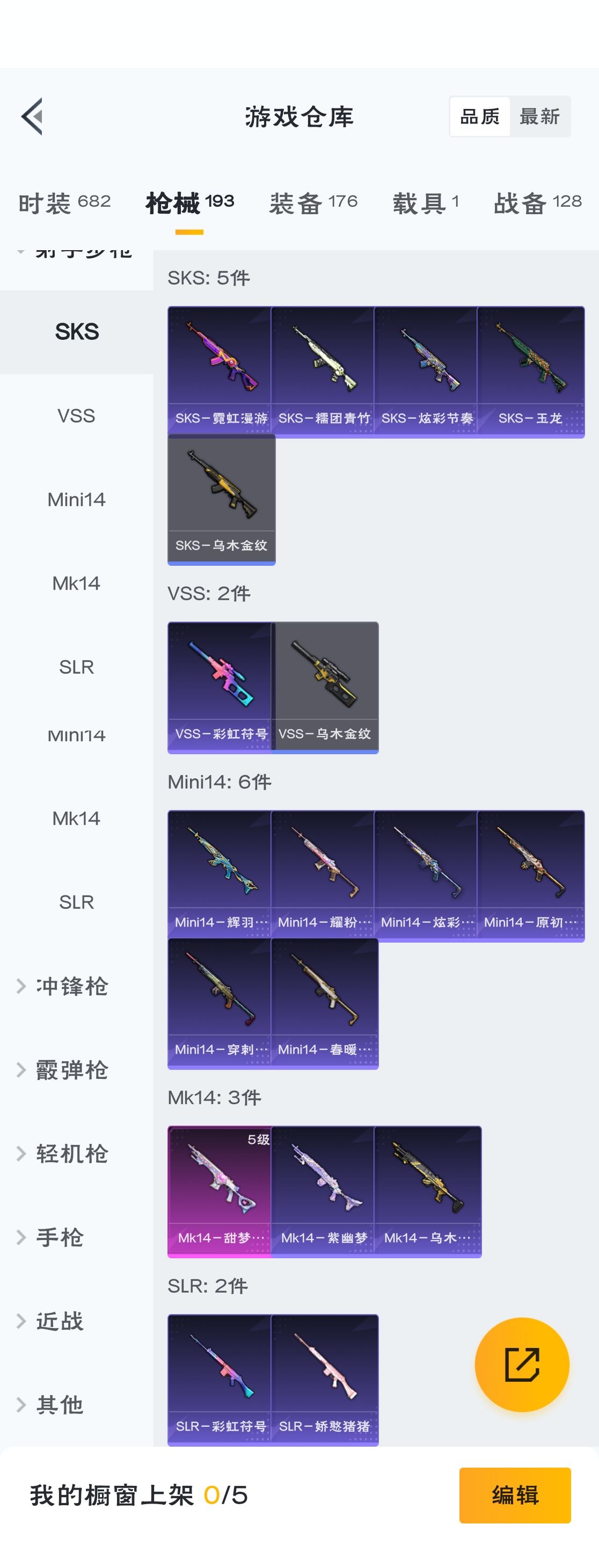This screenshot has width=599, height=1568.
Task: Select VSS in the sidebar
Action: (76, 415)
